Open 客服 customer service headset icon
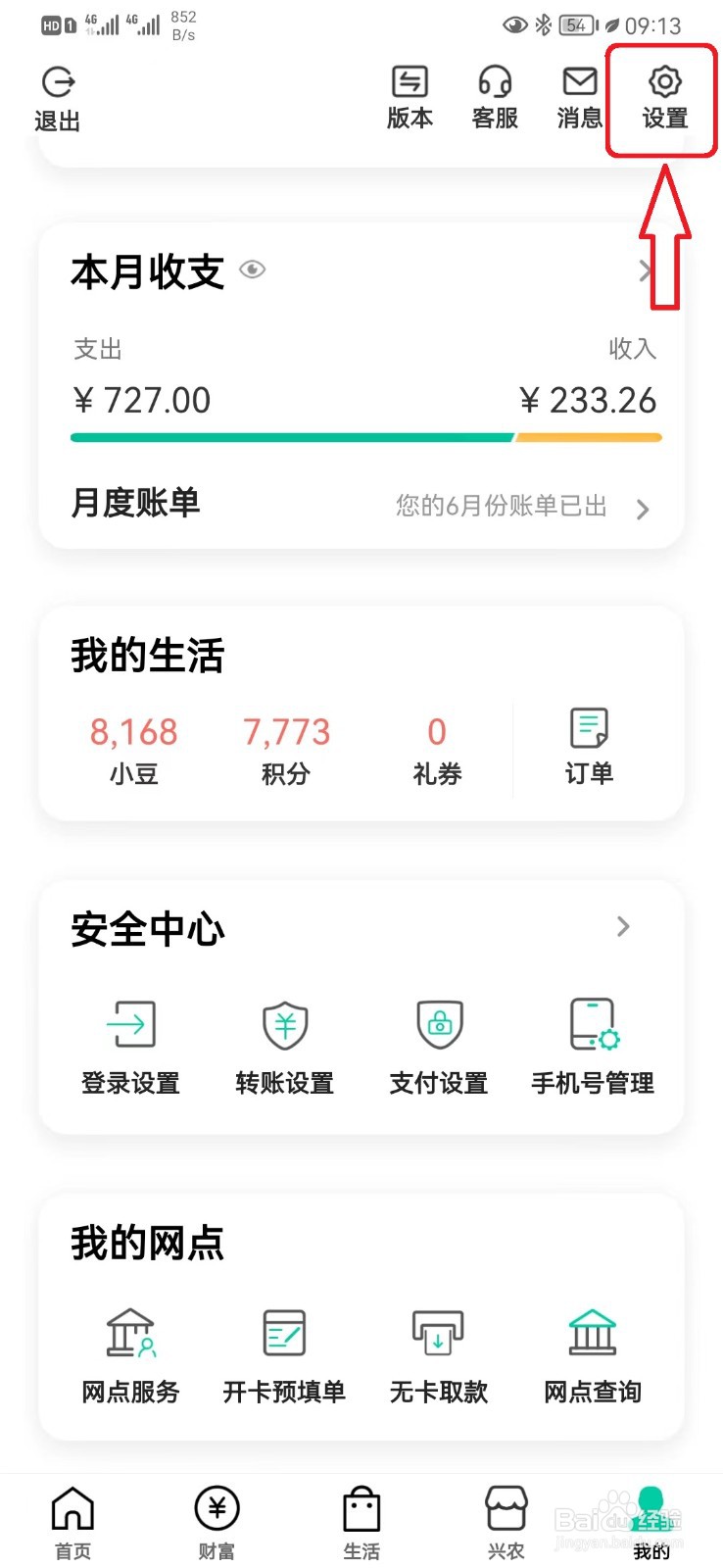The width and height of the screenshot is (723, 1568). (495, 98)
